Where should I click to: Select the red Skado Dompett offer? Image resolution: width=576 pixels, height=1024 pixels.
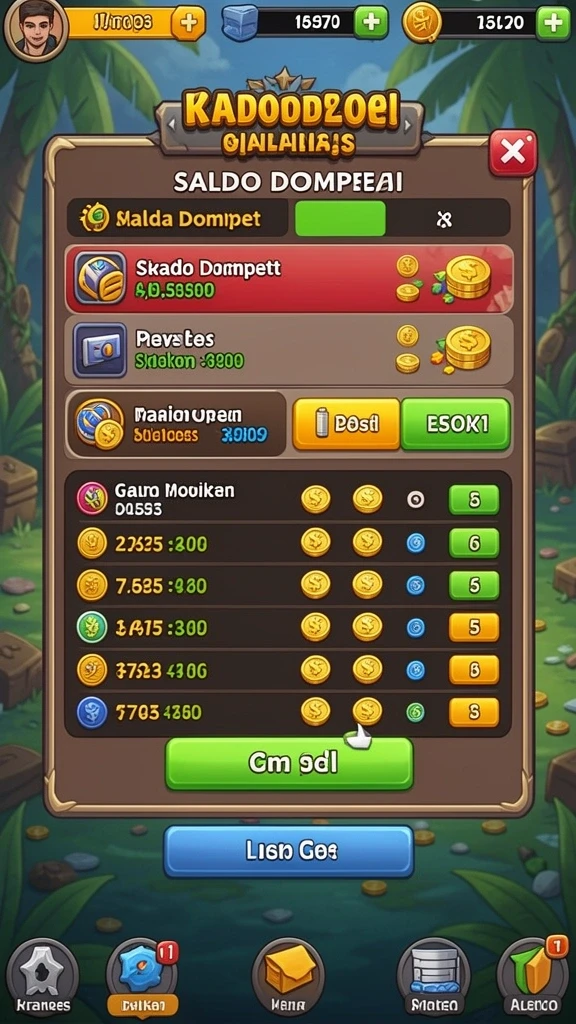pyautogui.click(x=289, y=279)
